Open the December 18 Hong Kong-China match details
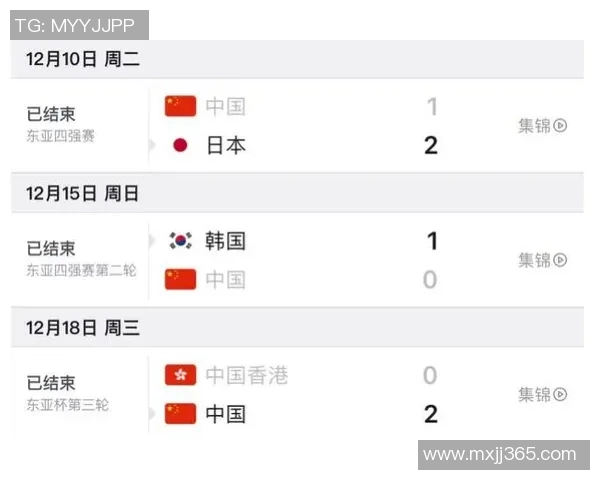Screen dimensions: 600x480 pos(300,394)
